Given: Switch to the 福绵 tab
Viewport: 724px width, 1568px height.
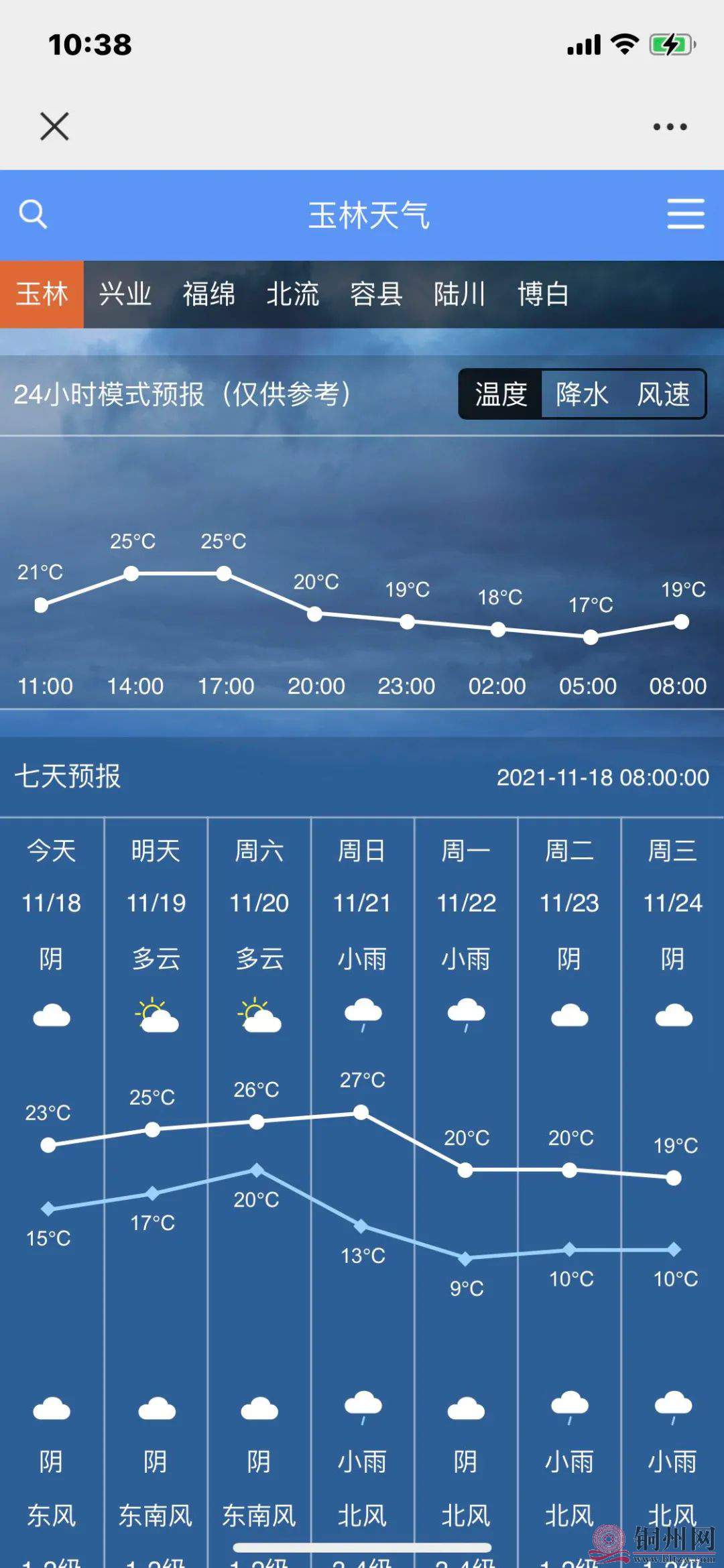Looking at the screenshot, I should click(209, 294).
